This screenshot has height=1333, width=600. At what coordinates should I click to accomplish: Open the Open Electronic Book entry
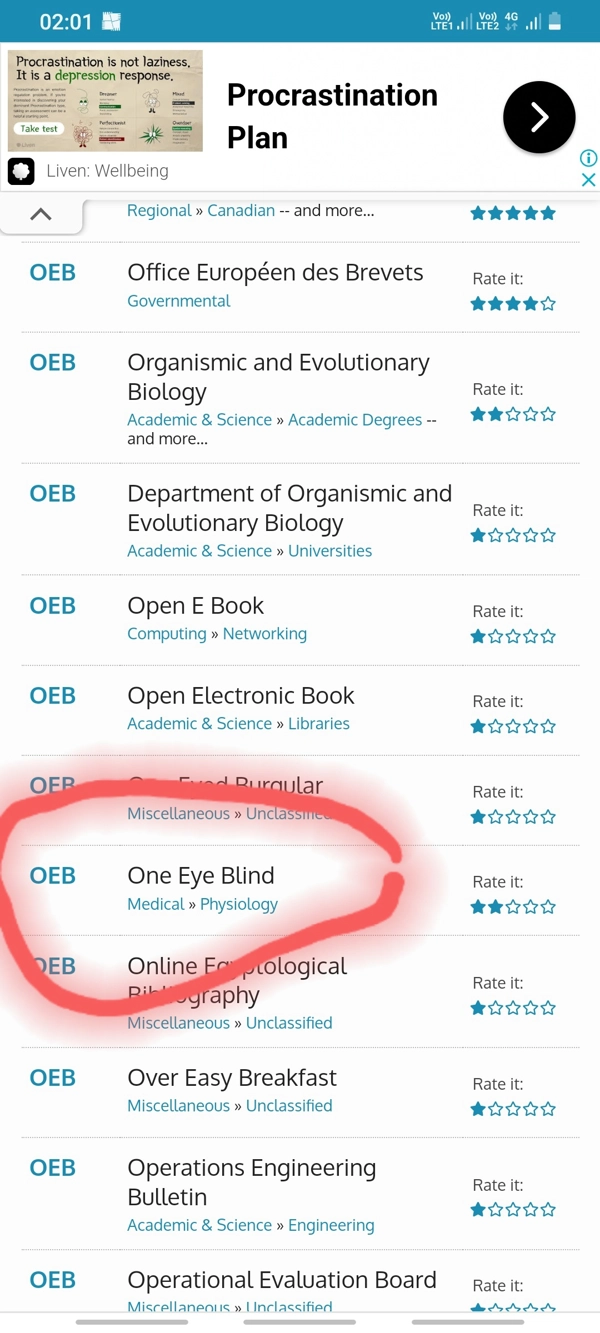pyautogui.click(x=240, y=696)
